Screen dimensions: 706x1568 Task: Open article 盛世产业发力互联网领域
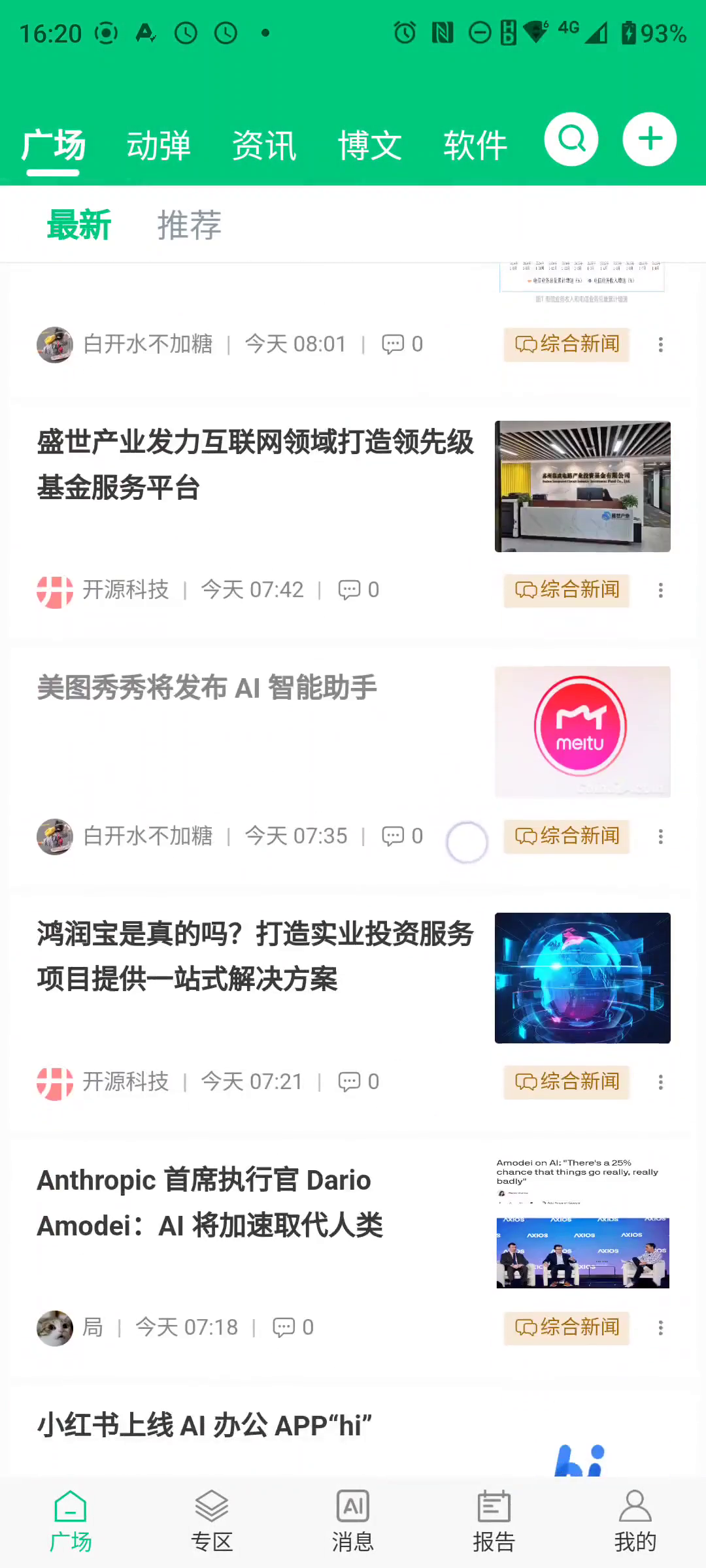[x=255, y=465]
